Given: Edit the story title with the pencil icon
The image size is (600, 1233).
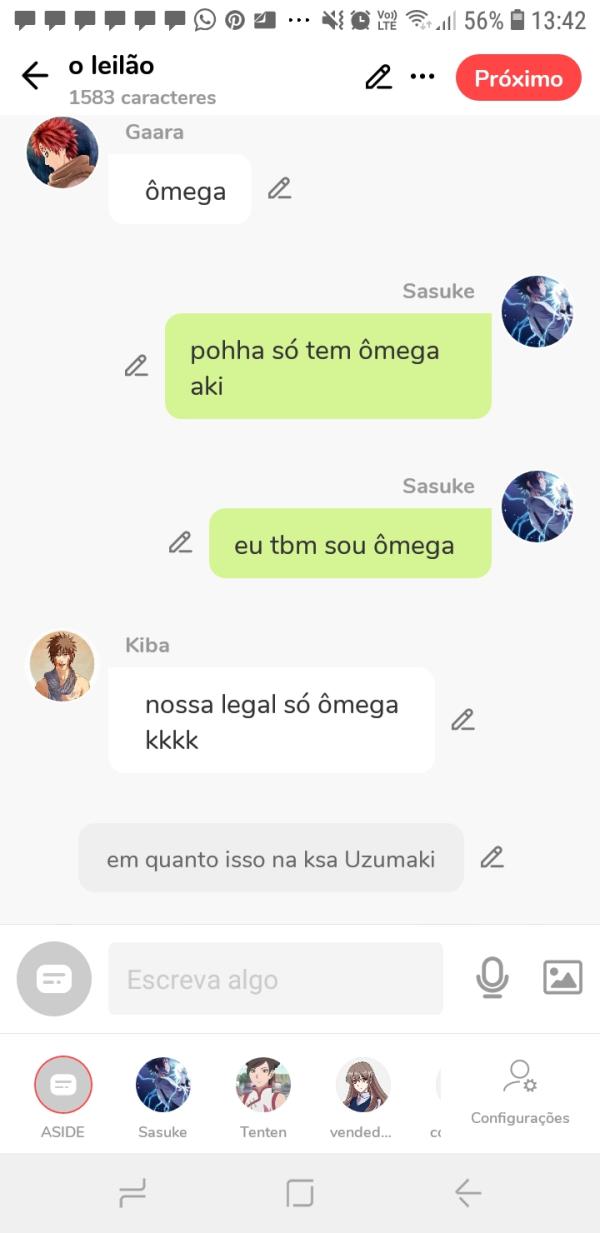Looking at the screenshot, I should pyautogui.click(x=378, y=77).
